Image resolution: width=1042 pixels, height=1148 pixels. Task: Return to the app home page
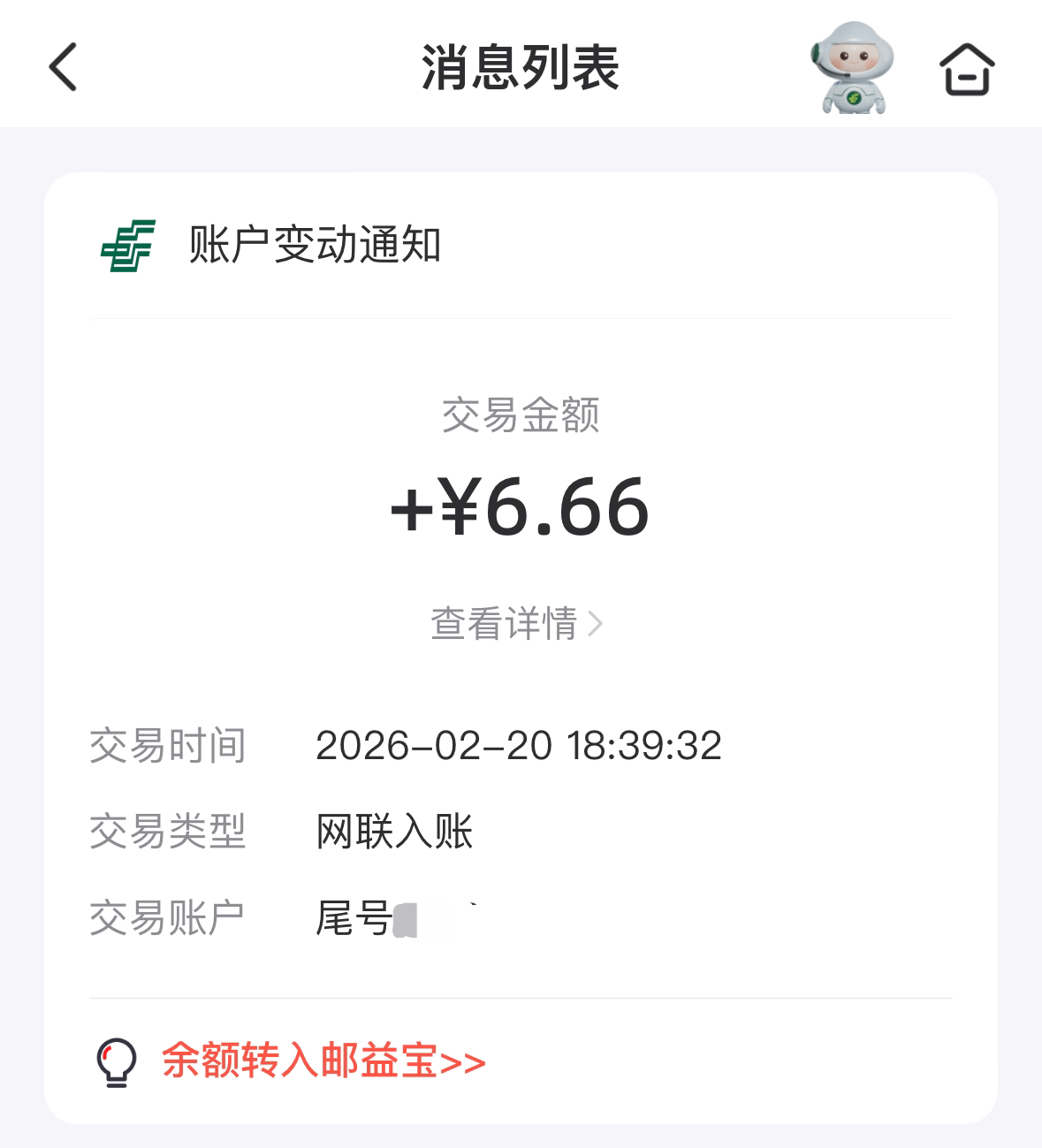click(966, 68)
